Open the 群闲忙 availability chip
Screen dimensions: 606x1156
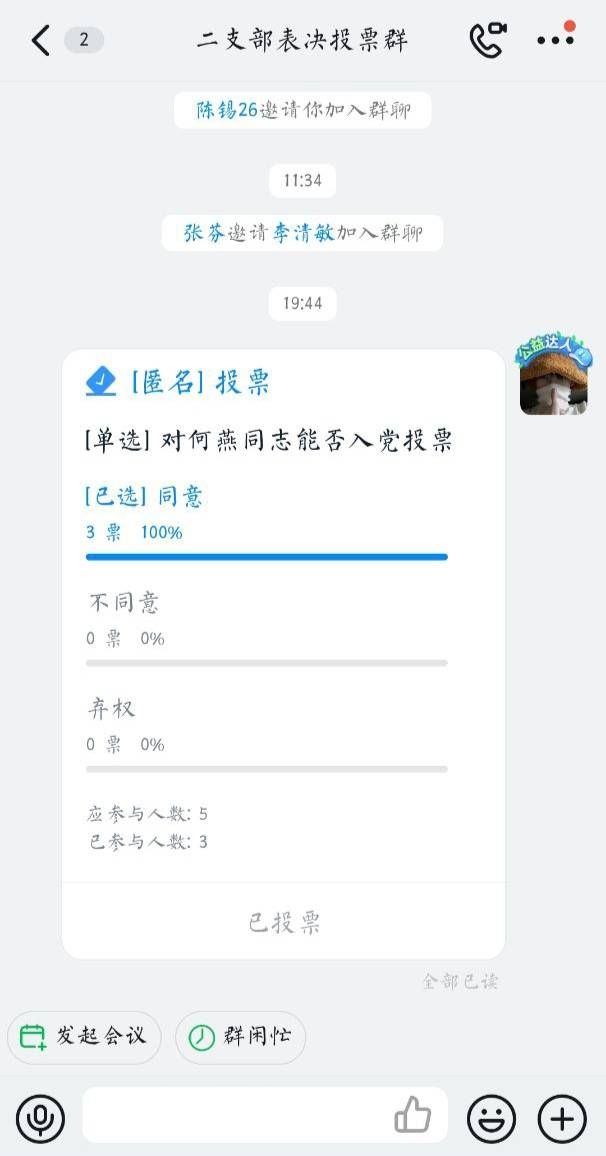240,1036
